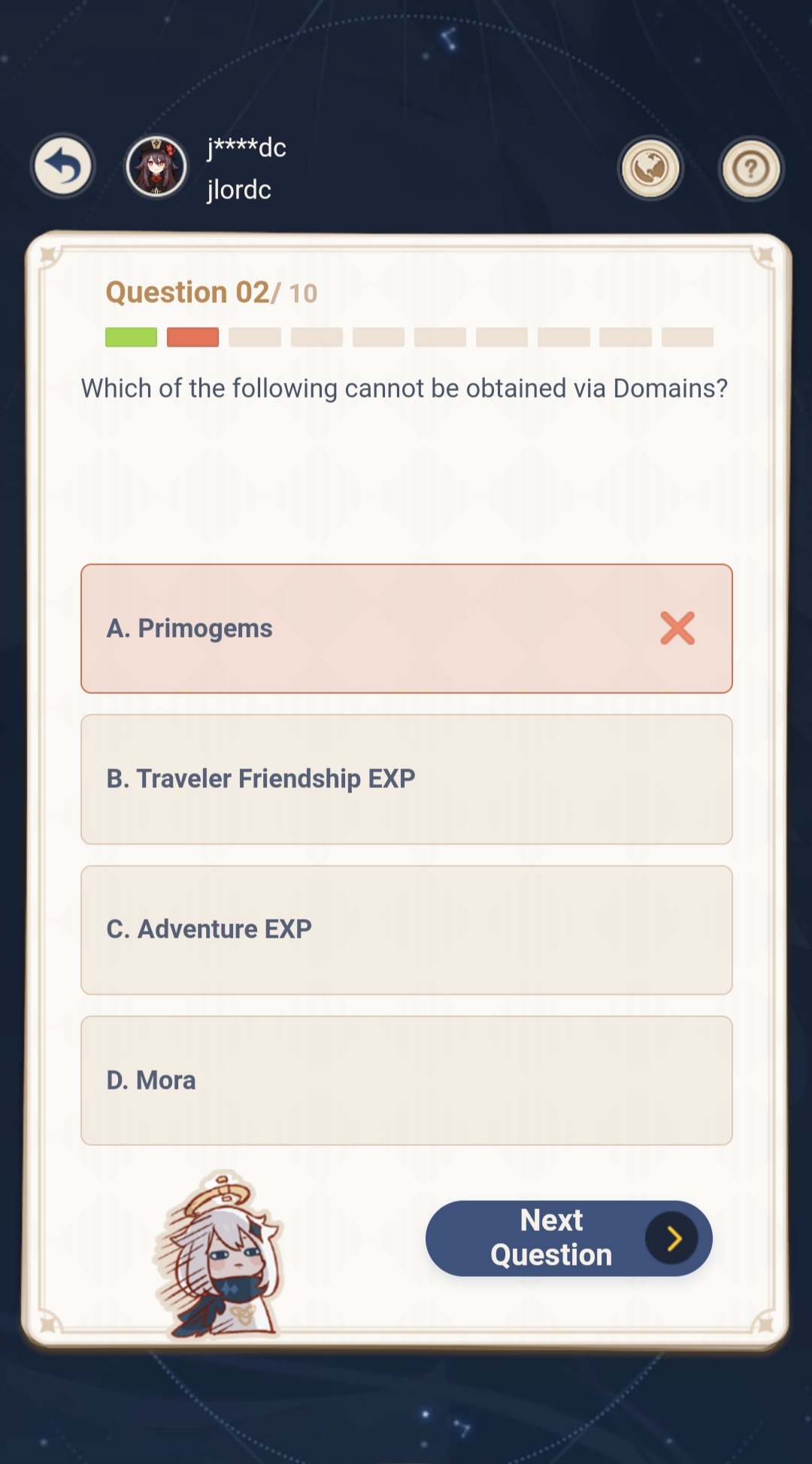This screenshot has width=812, height=1464.
Task: Select answer D. Mora
Action: click(x=407, y=1081)
